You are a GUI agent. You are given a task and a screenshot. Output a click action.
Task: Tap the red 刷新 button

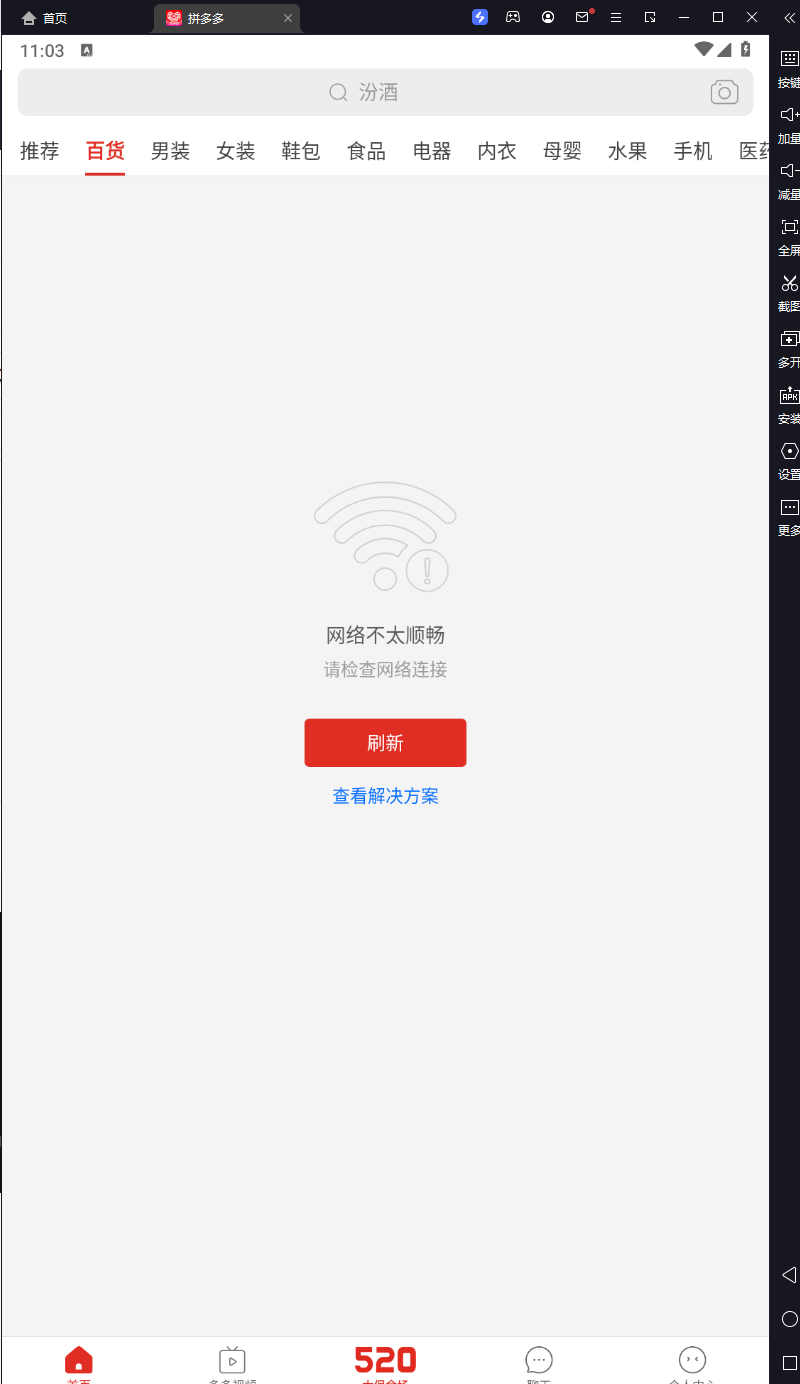click(x=385, y=743)
